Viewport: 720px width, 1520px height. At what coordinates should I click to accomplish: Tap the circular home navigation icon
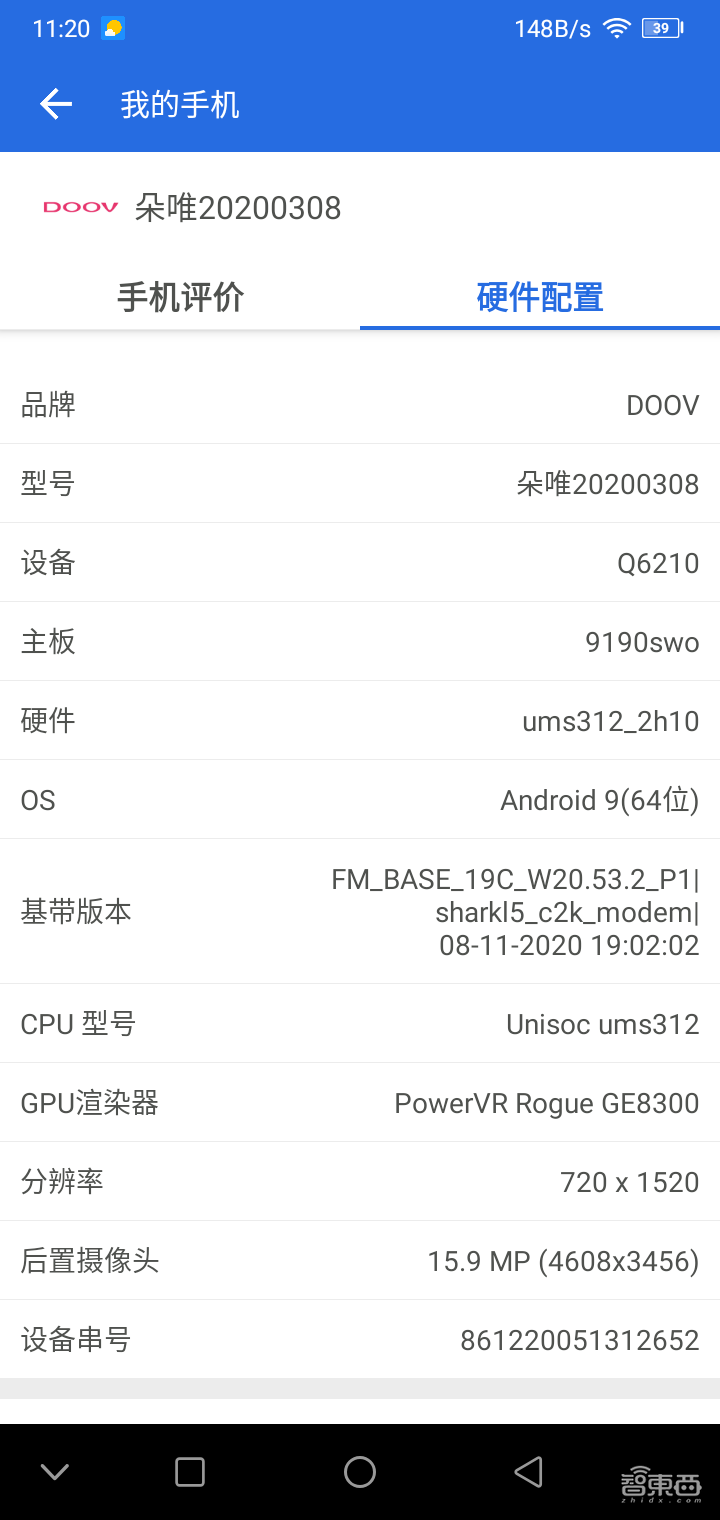point(360,1472)
